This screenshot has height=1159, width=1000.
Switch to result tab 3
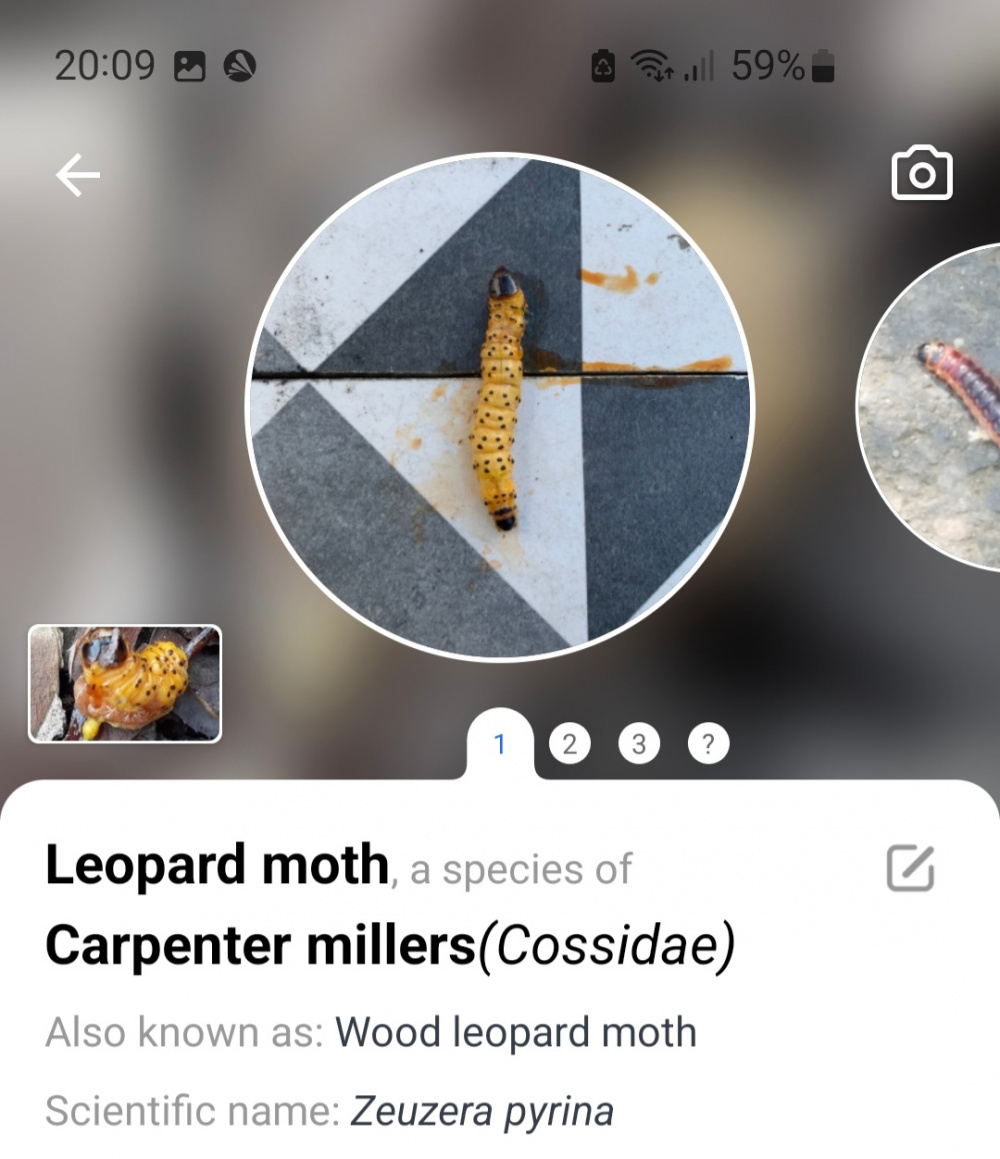coord(639,744)
